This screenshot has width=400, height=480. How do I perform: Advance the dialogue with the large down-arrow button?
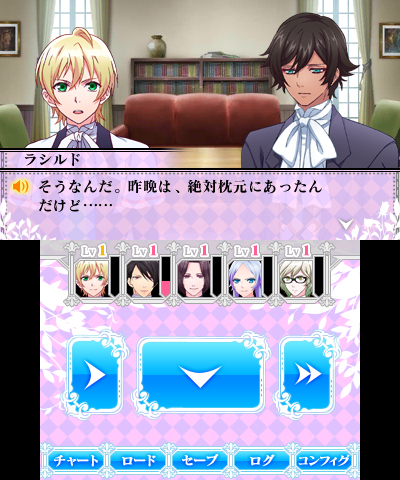pyautogui.click(x=200, y=376)
